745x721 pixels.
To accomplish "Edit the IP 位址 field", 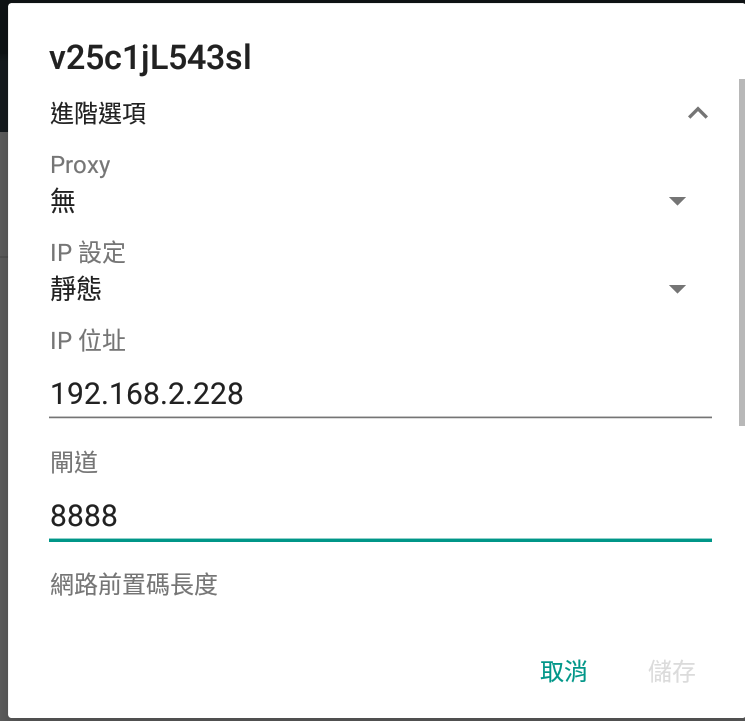I will tap(380, 394).
